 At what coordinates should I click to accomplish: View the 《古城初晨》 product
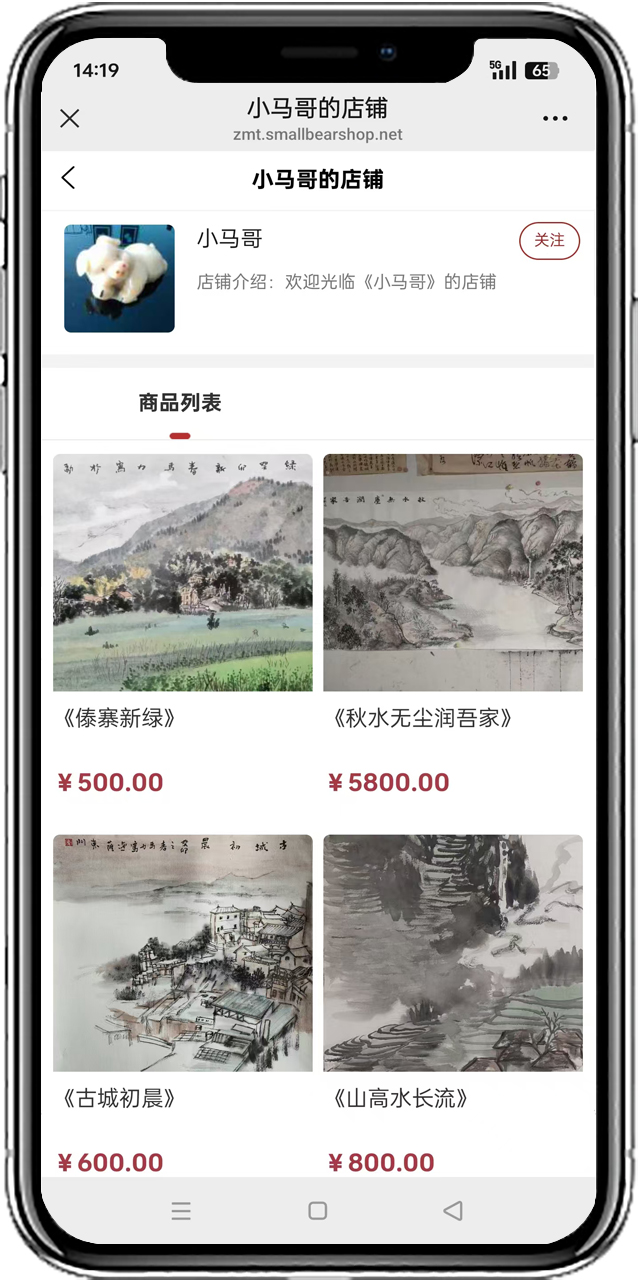point(183,953)
